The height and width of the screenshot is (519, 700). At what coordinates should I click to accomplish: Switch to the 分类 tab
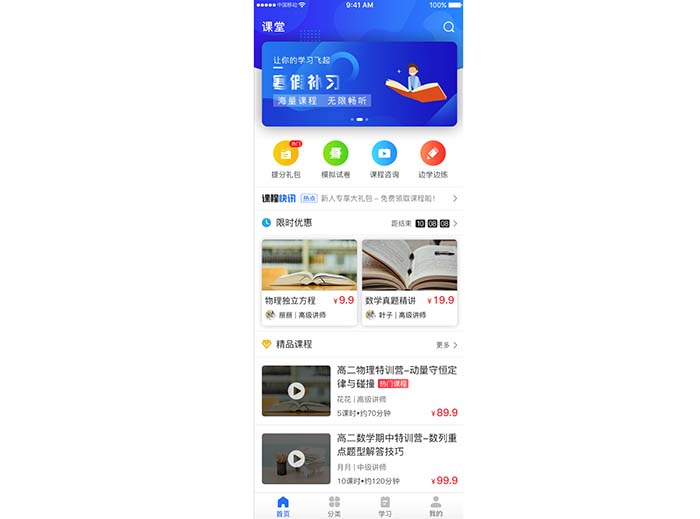pos(334,506)
